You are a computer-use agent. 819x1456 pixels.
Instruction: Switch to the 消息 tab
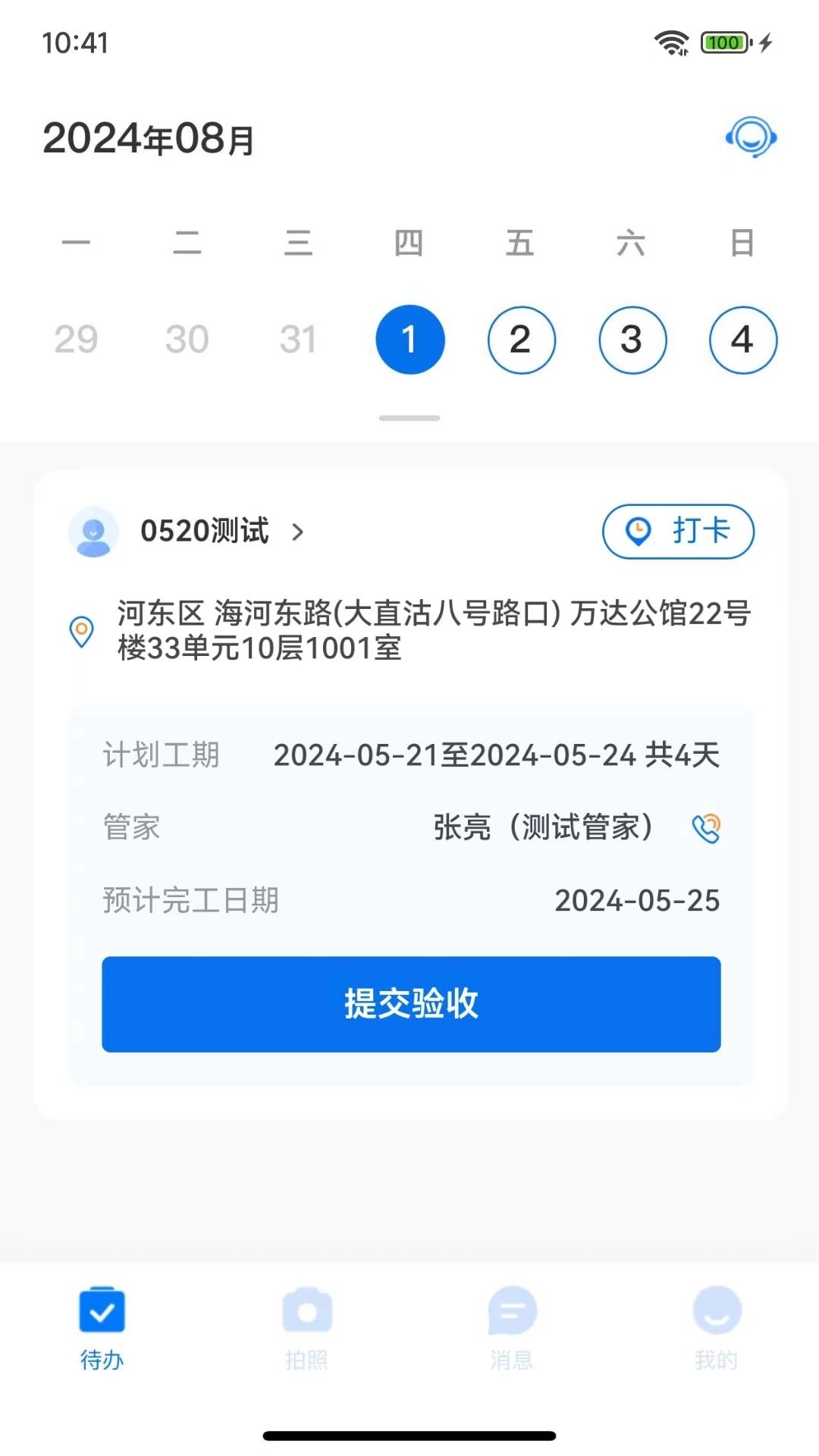(x=512, y=1327)
